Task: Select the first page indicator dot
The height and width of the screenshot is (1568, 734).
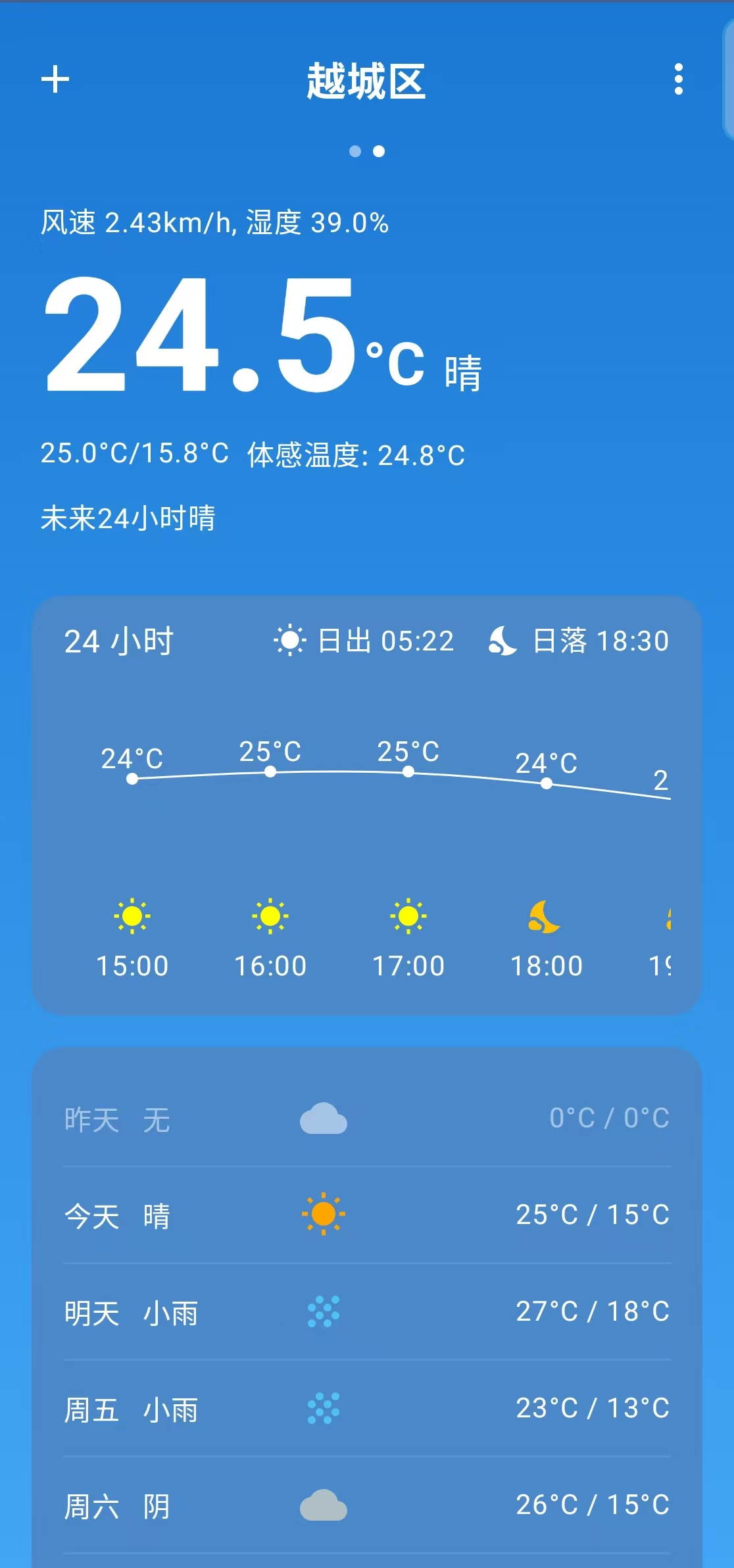Action: [354, 150]
